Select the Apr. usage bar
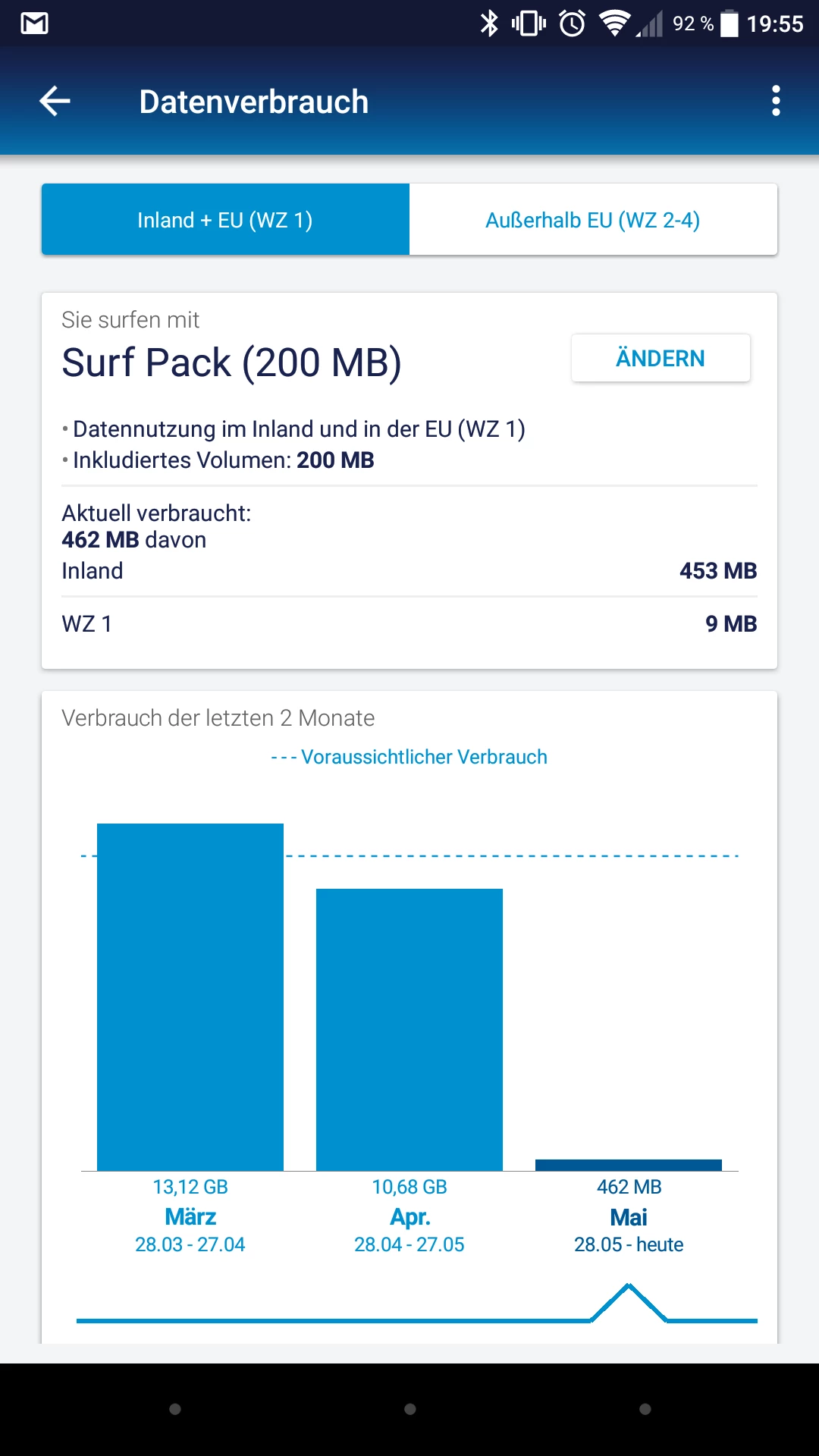The width and height of the screenshot is (819, 1456). (x=409, y=1029)
